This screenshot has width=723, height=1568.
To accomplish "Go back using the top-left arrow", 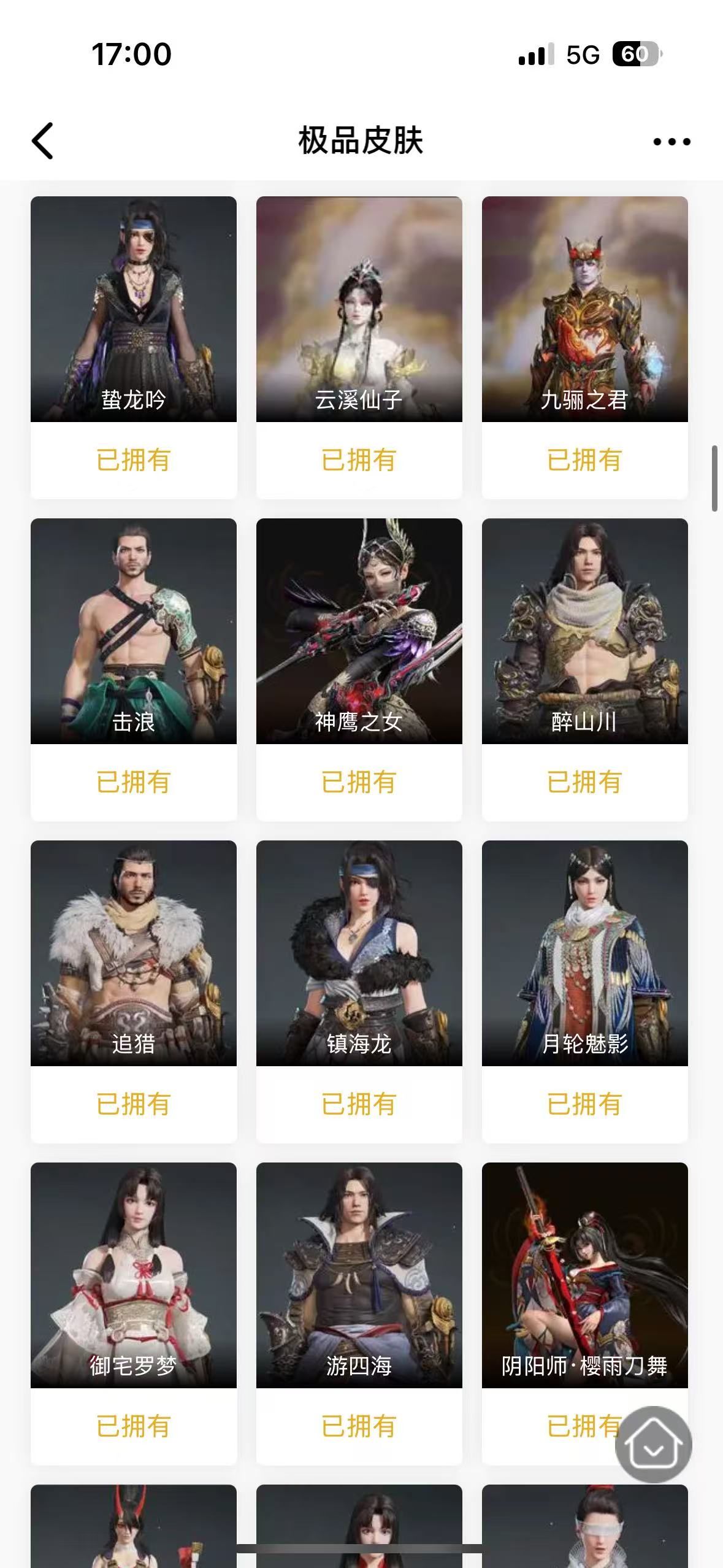I will (43, 141).
